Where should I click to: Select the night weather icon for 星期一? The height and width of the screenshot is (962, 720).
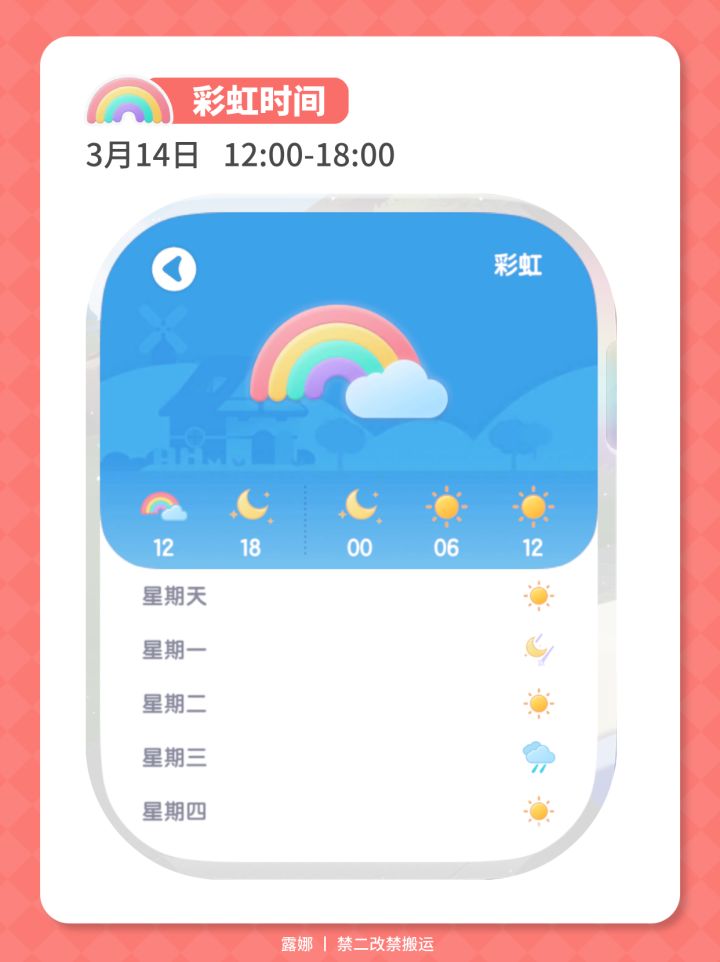pos(537,651)
